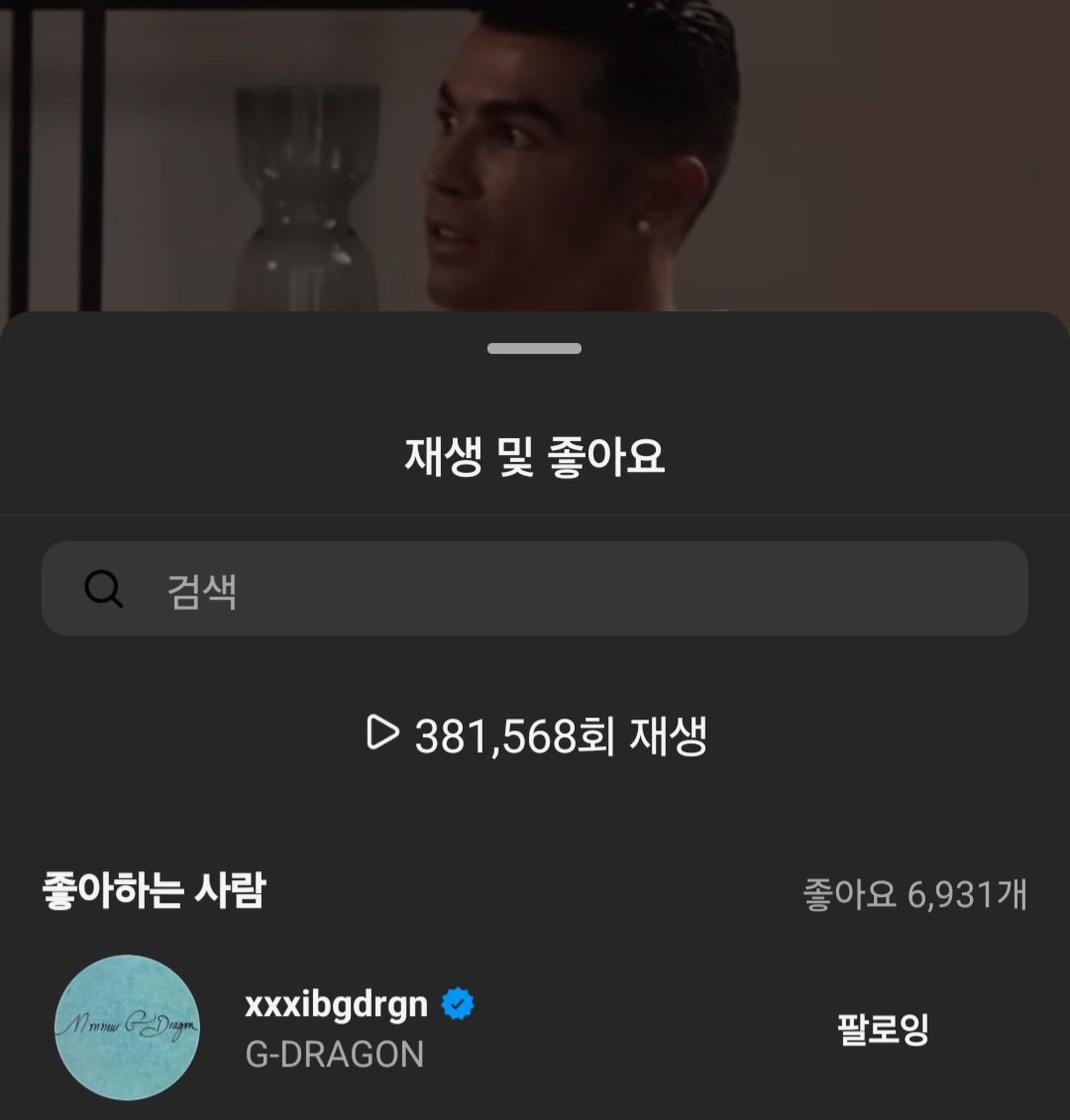Tap the 팔로잉 button for xxxibgdrgn
The width and height of the screenshot is (1070, 1120).
(x=883, y=1029)
